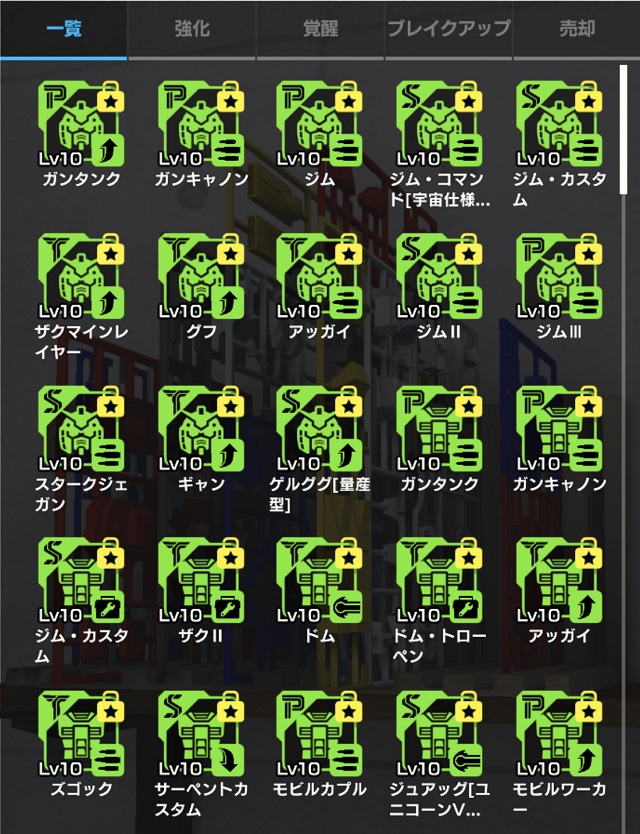Go to the ブレイクアップ tab
Screen dimensions: 640x834
448,29
